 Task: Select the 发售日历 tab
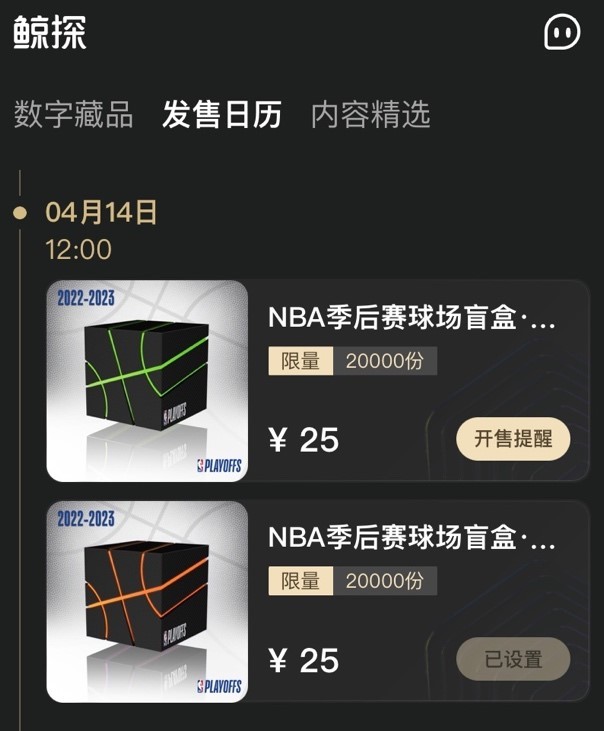click(222, 114)
